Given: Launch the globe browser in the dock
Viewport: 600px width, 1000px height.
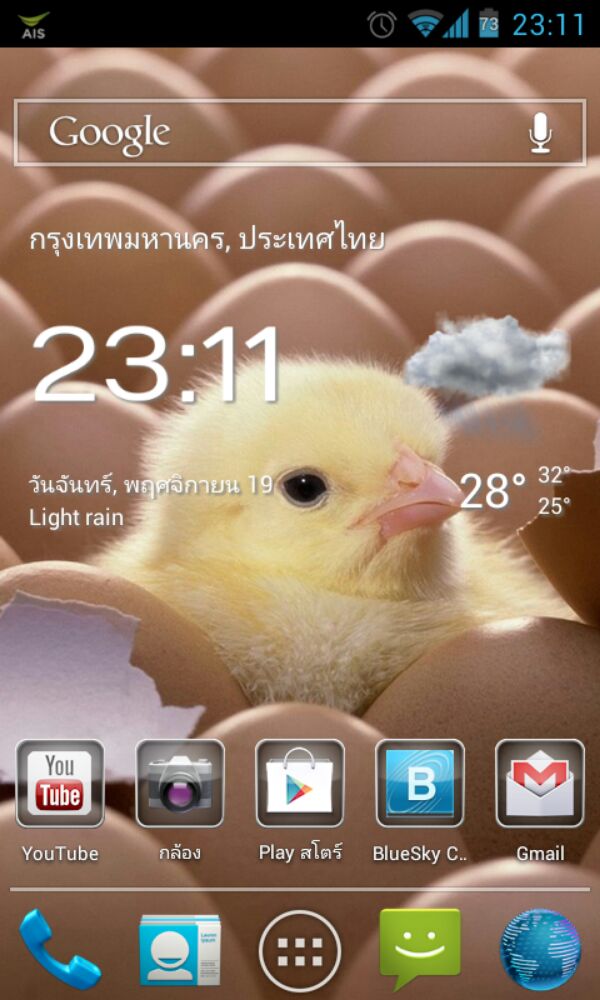Looking at the screenshot, I should pos(540,948).
